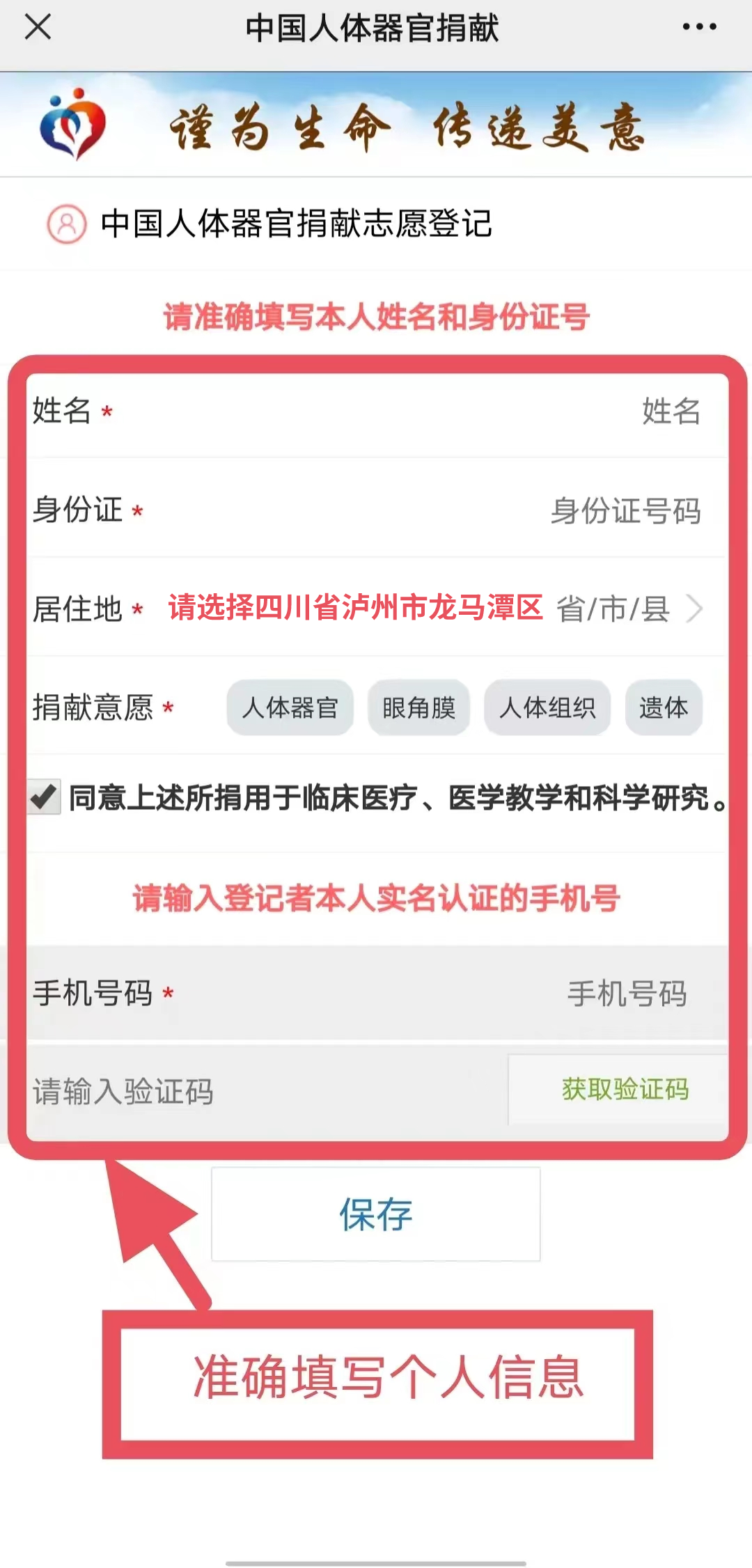
Task: Pick the 人体组织 donation chip
Action: click(x=547, y=708)
